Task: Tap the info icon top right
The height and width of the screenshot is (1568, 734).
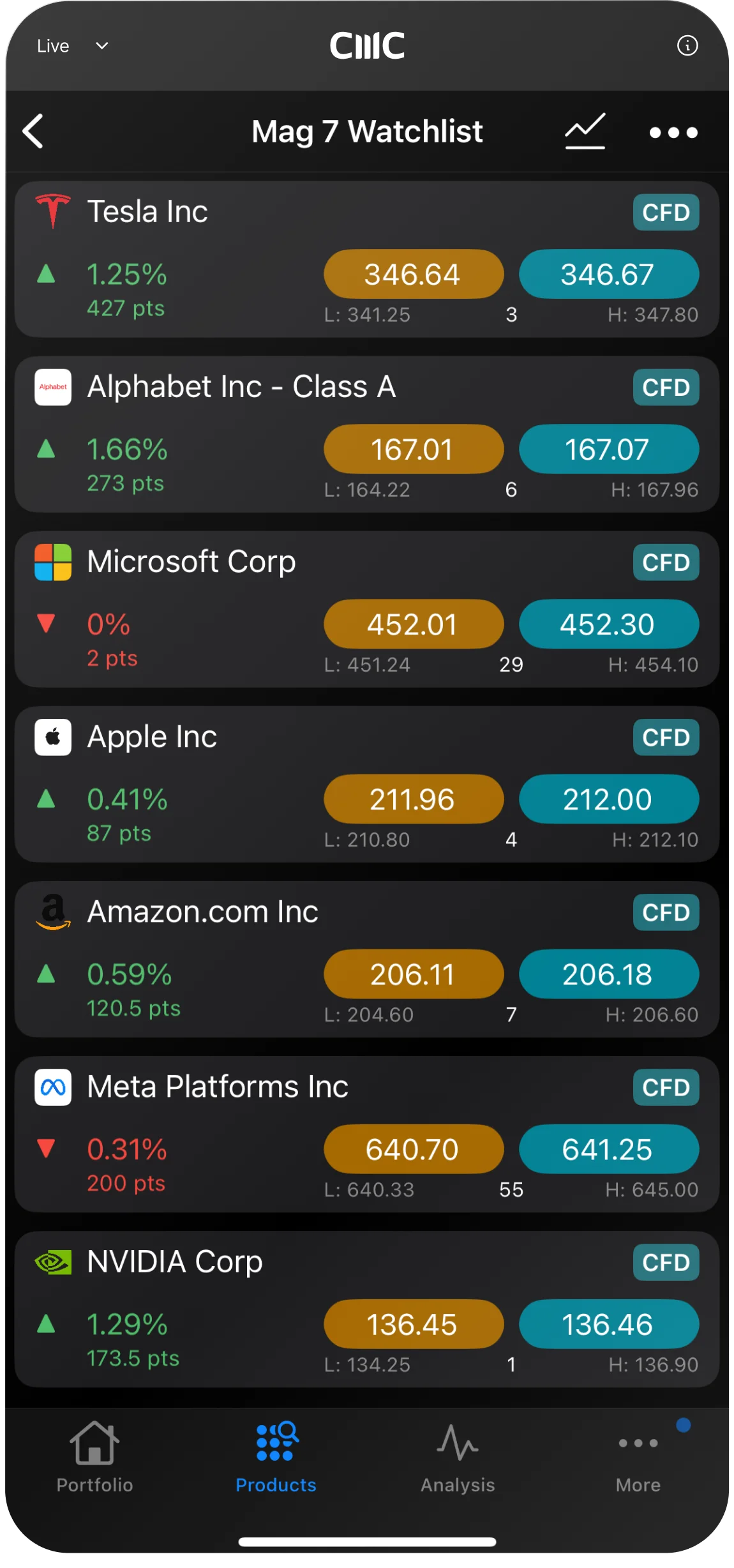Action: pyautogui.click(x=688, y=46)
